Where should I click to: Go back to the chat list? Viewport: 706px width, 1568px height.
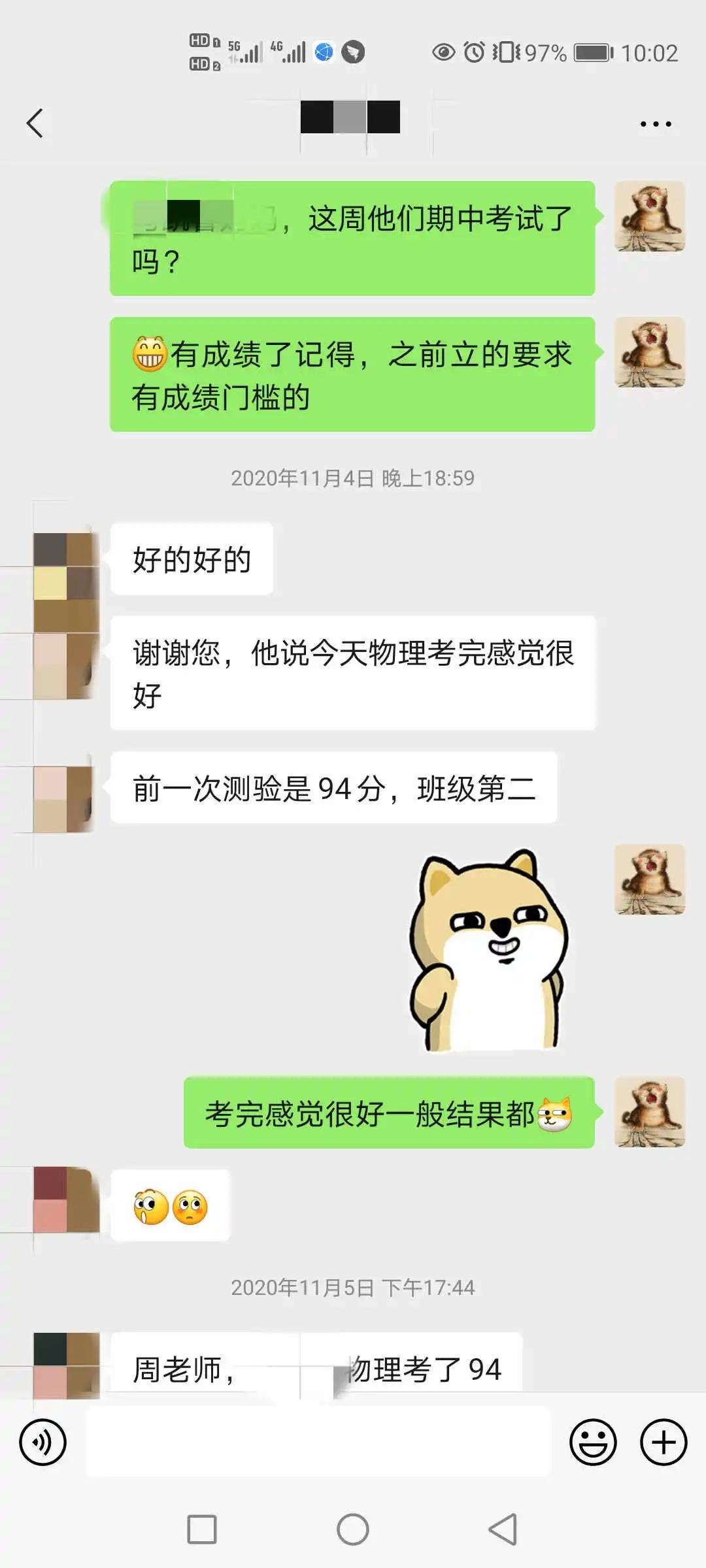[x=35, y=123]
